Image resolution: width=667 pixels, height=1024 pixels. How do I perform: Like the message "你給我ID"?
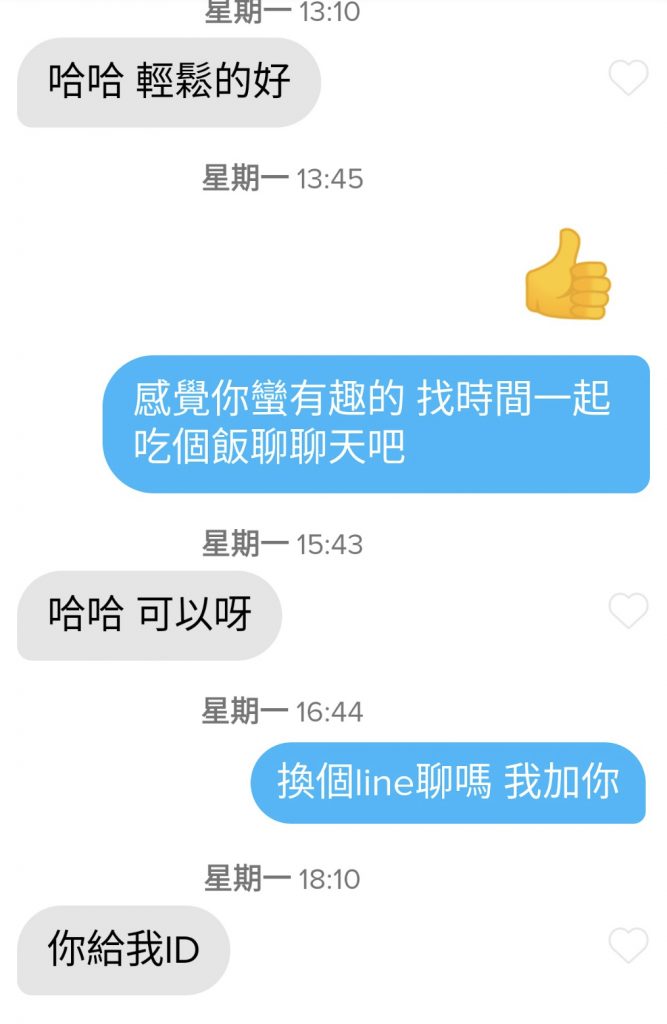point(628,946)
